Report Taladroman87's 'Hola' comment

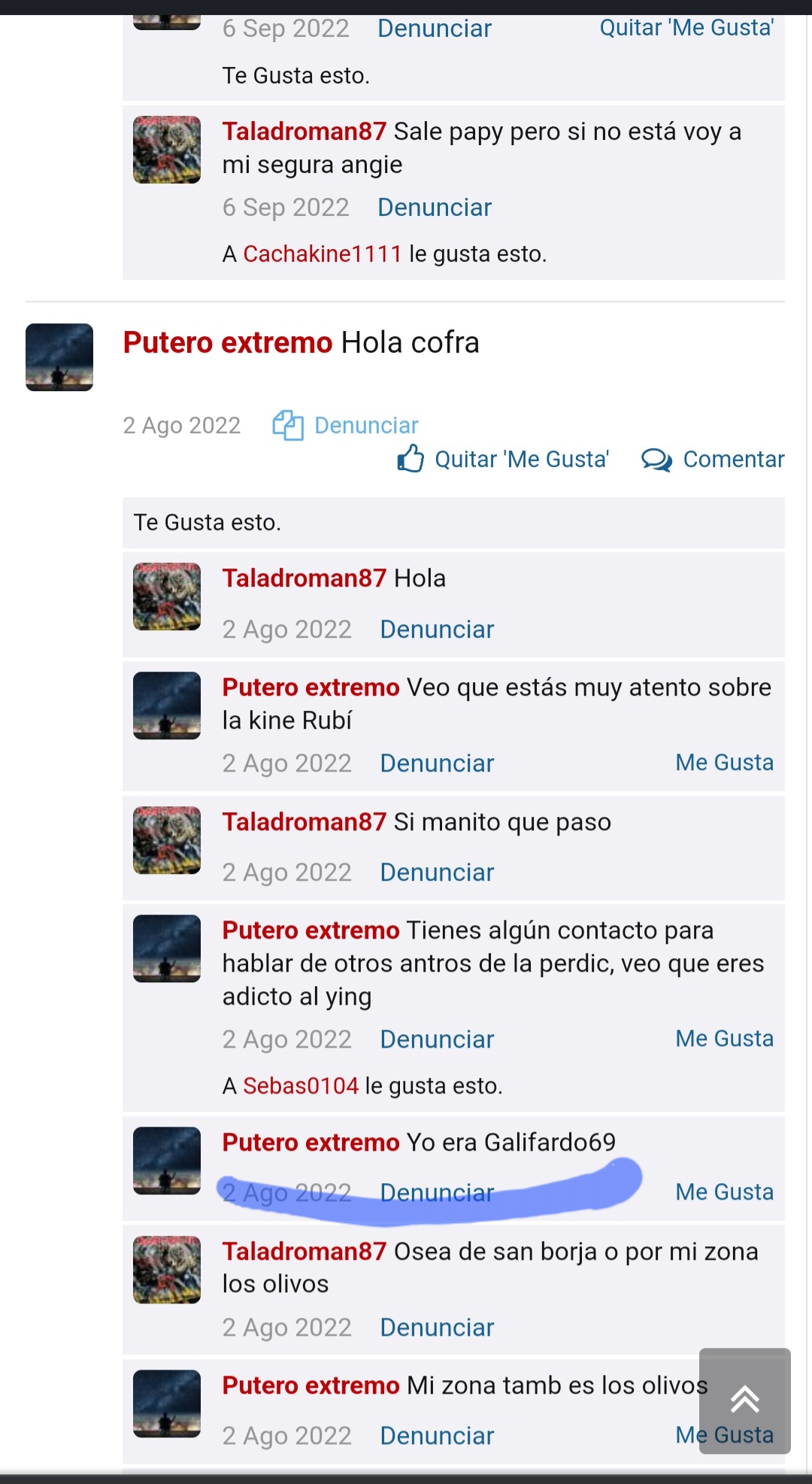[x=437, y=630]
